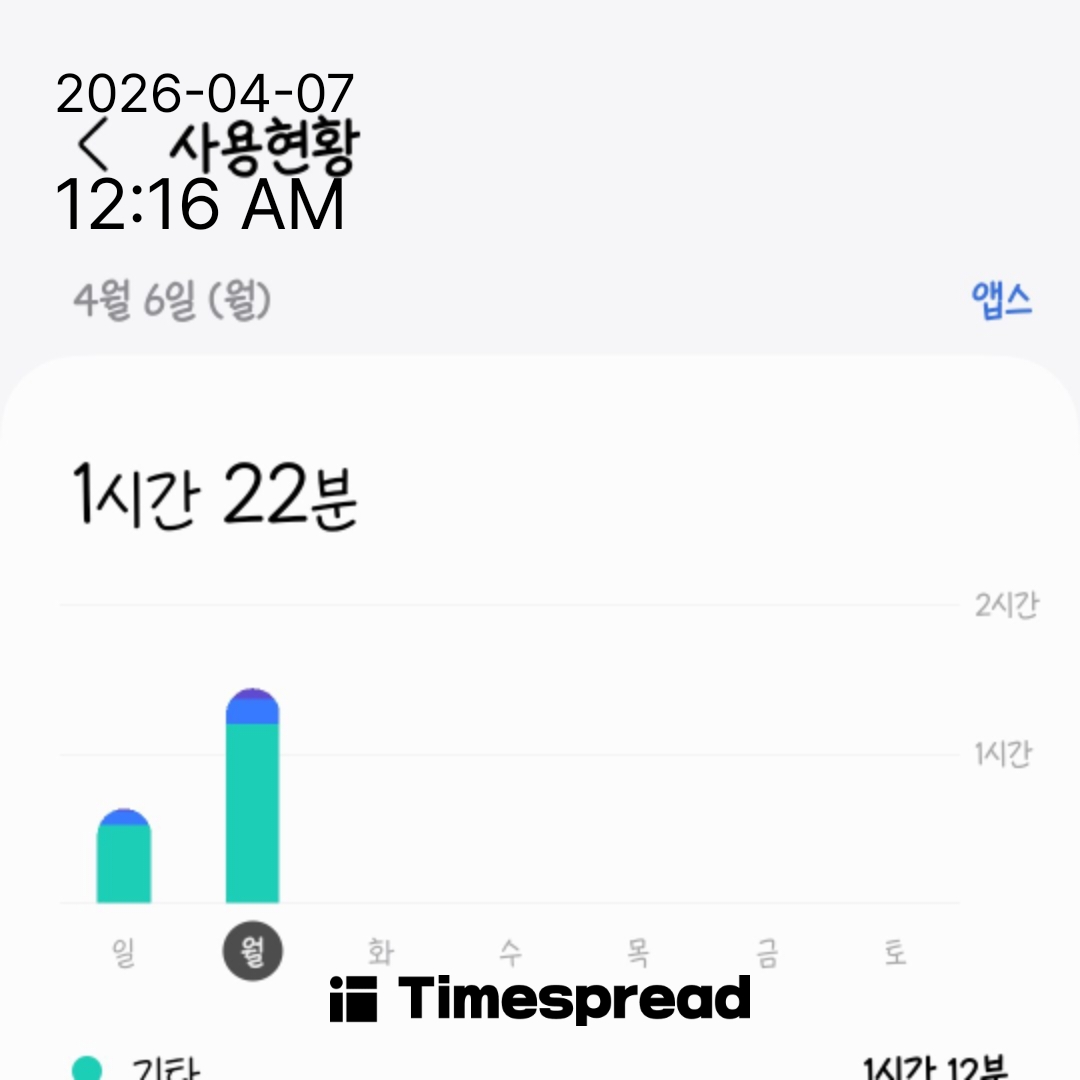View usage for 토
The width and height of the screenshot is (1080, 1080).
(895, 952)
